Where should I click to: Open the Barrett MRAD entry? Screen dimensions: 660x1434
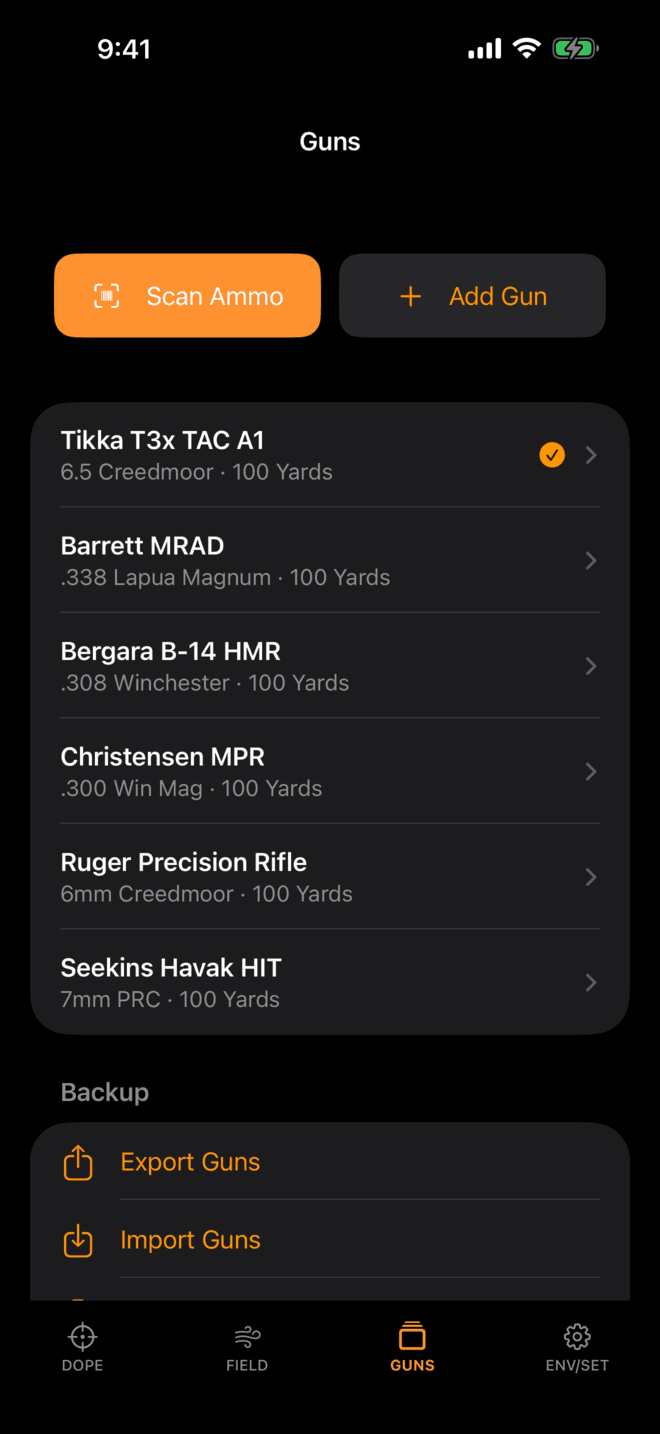point(330,560)
